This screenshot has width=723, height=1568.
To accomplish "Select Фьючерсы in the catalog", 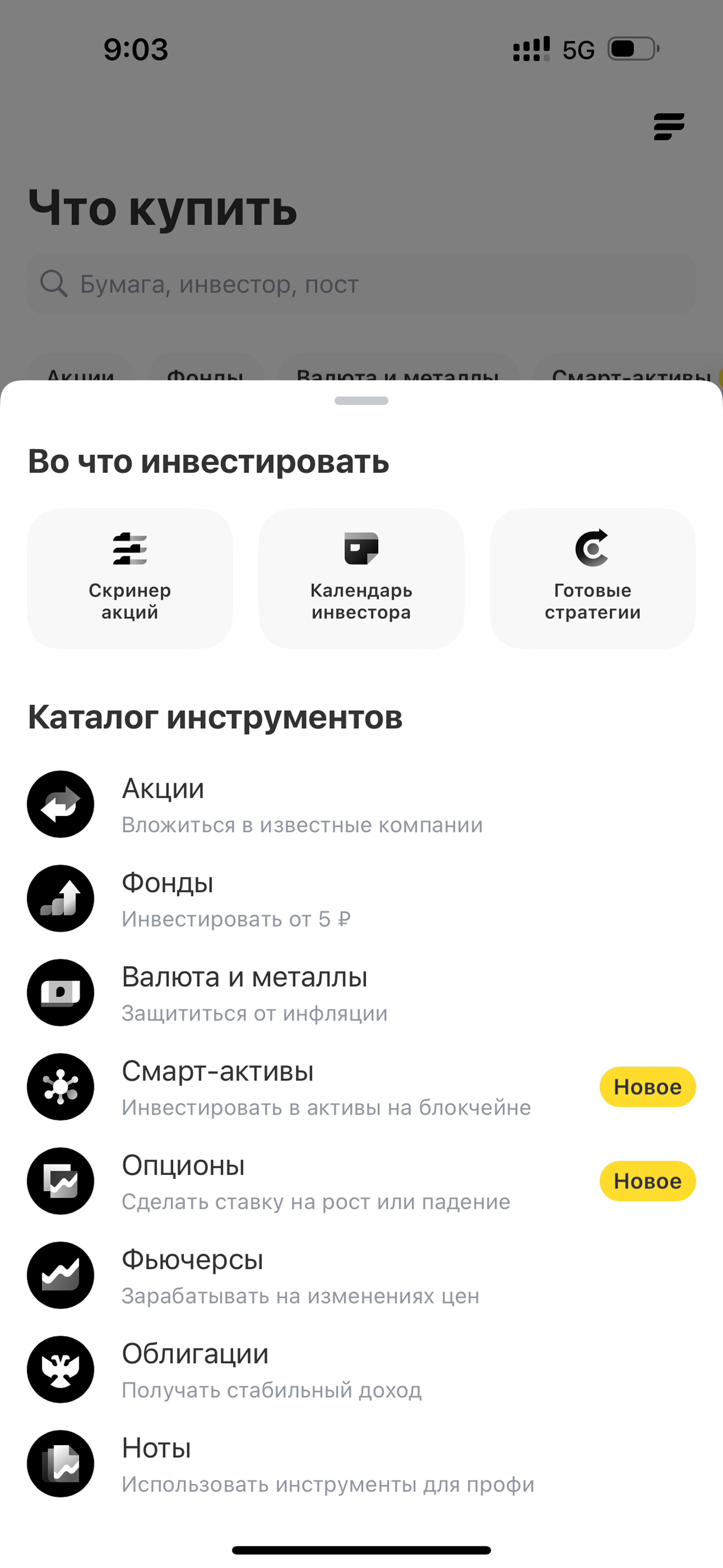I will pos(361,1275).
